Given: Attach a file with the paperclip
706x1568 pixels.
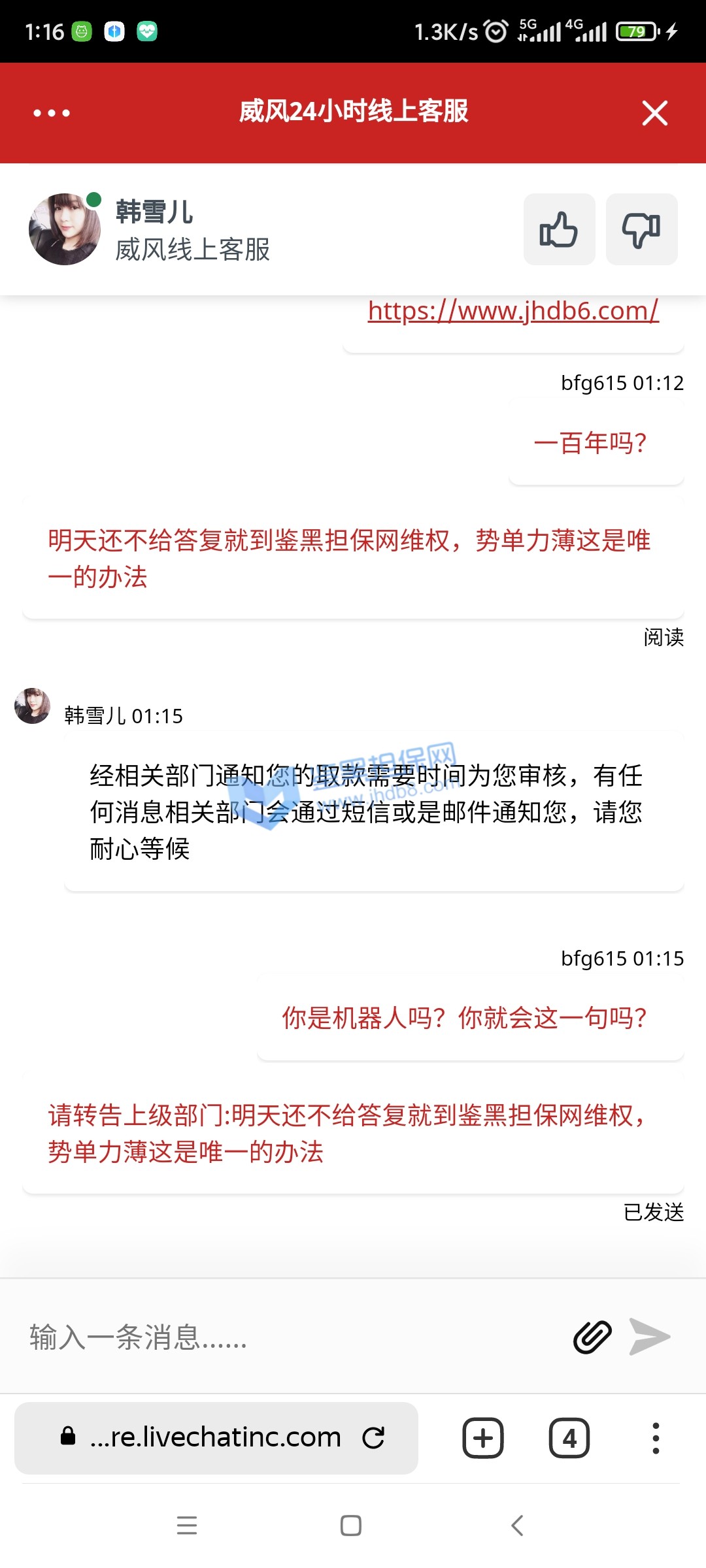Looking at the screenshot, I should pos(592,1337).
